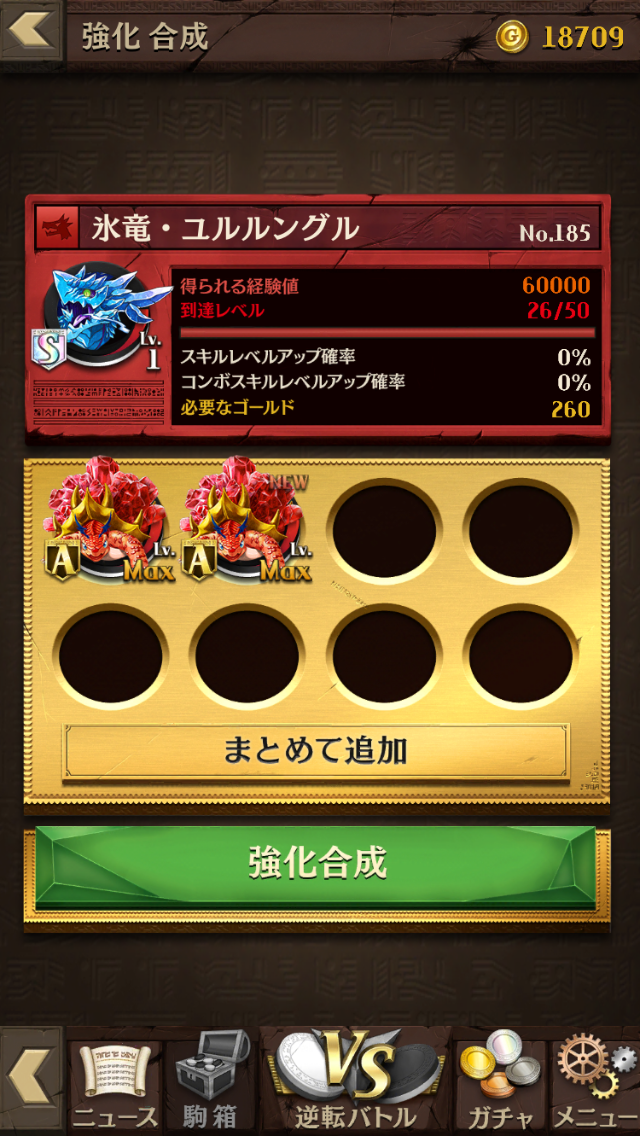Image resolution: width=640 pixels, height=1136 pixels.
Task: Open the ニュース tab
Action: (113, 1084)
